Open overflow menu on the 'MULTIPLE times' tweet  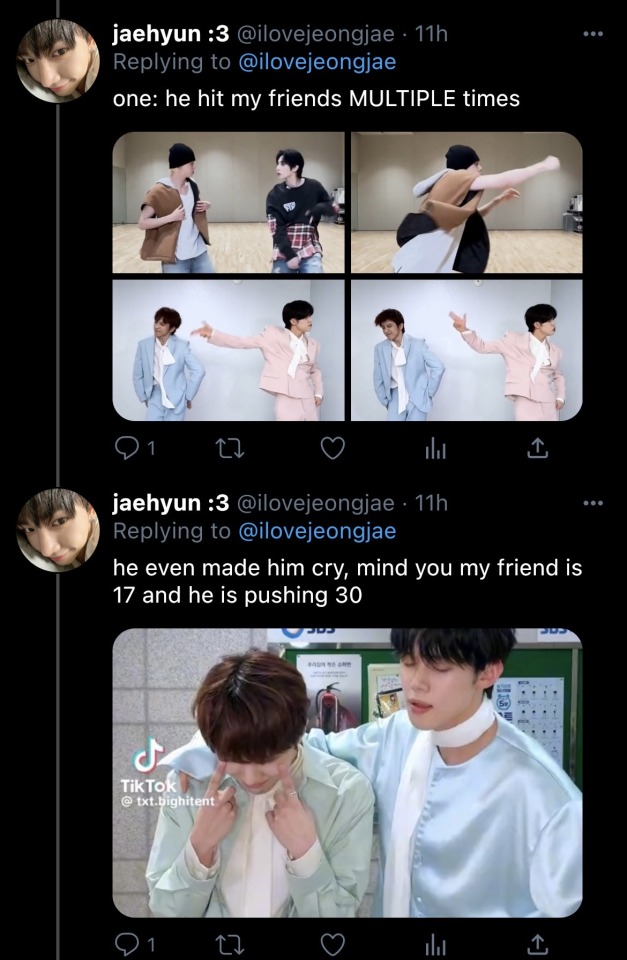(592, 35)
